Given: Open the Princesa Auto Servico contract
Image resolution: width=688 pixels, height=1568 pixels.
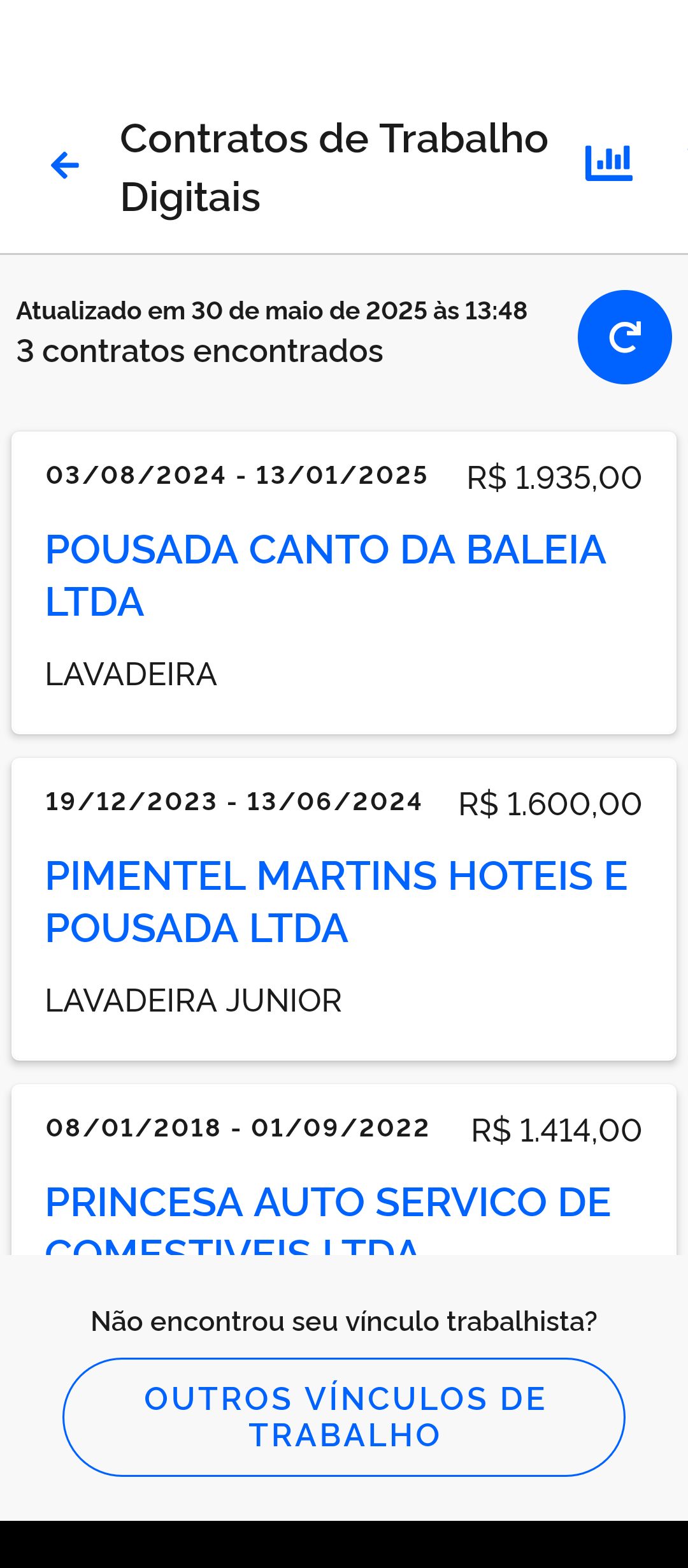Looking at the screenshot, I should (x=344, y=1170).
